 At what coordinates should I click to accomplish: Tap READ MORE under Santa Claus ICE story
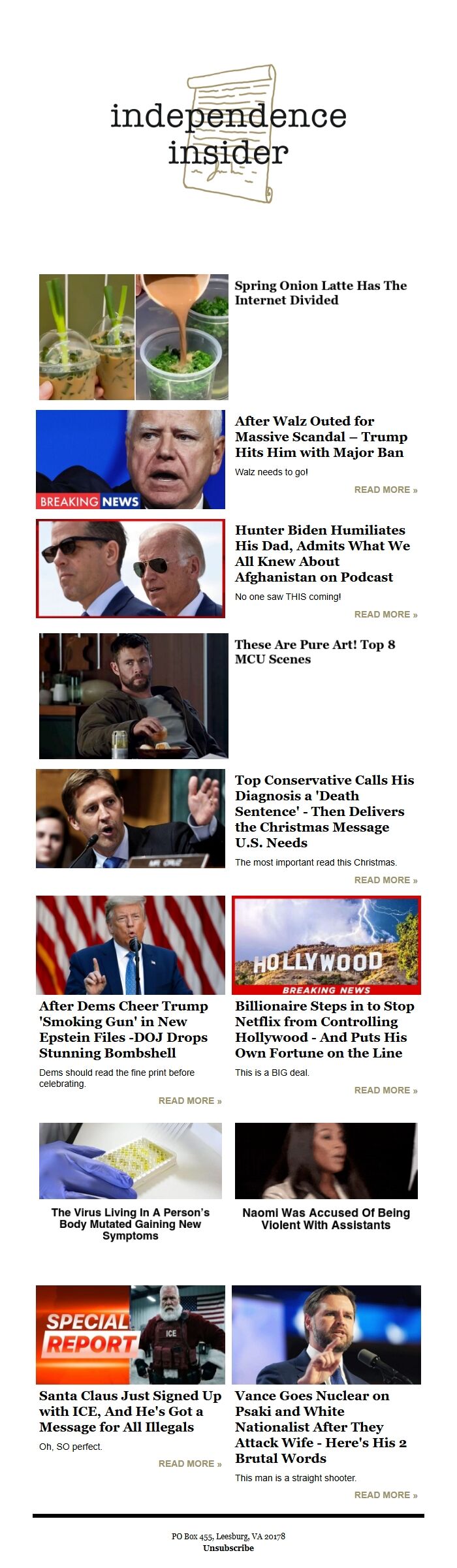pos(189,1464)
